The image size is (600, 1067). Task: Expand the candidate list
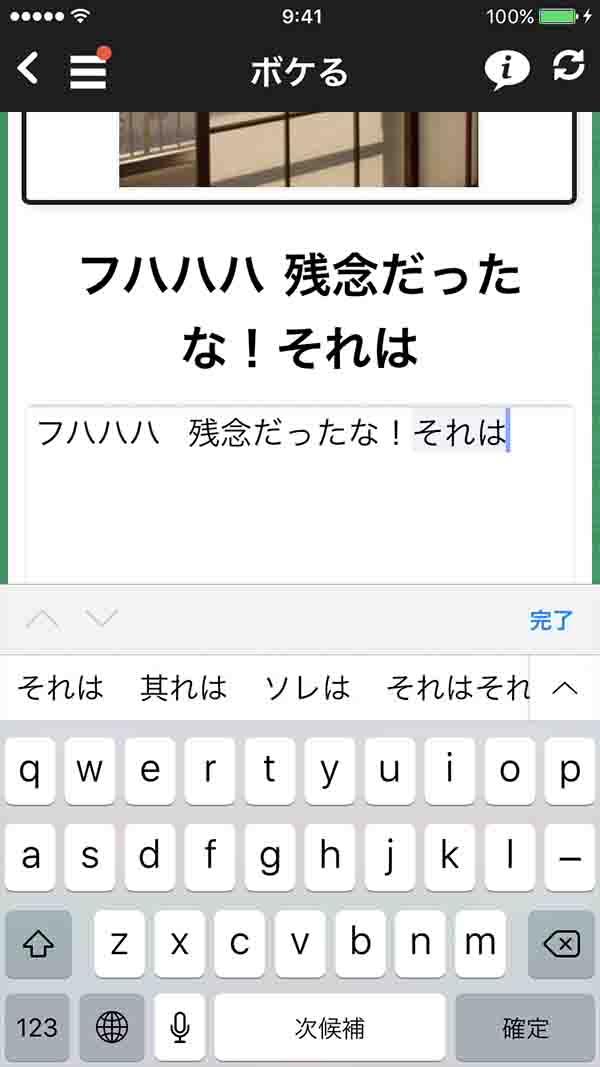(565, 688)
